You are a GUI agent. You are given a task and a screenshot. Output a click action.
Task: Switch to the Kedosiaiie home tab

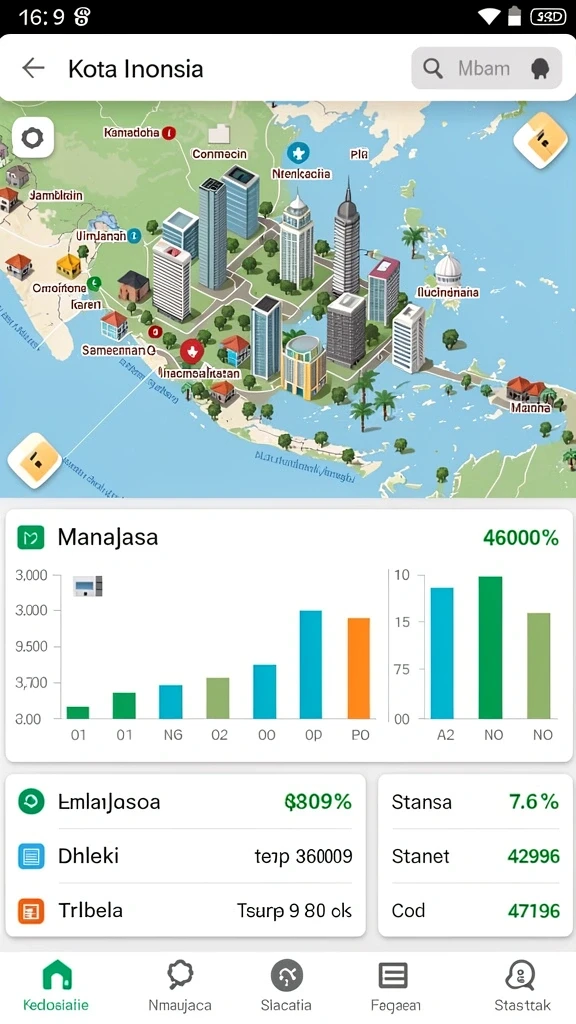click(57, 985)
